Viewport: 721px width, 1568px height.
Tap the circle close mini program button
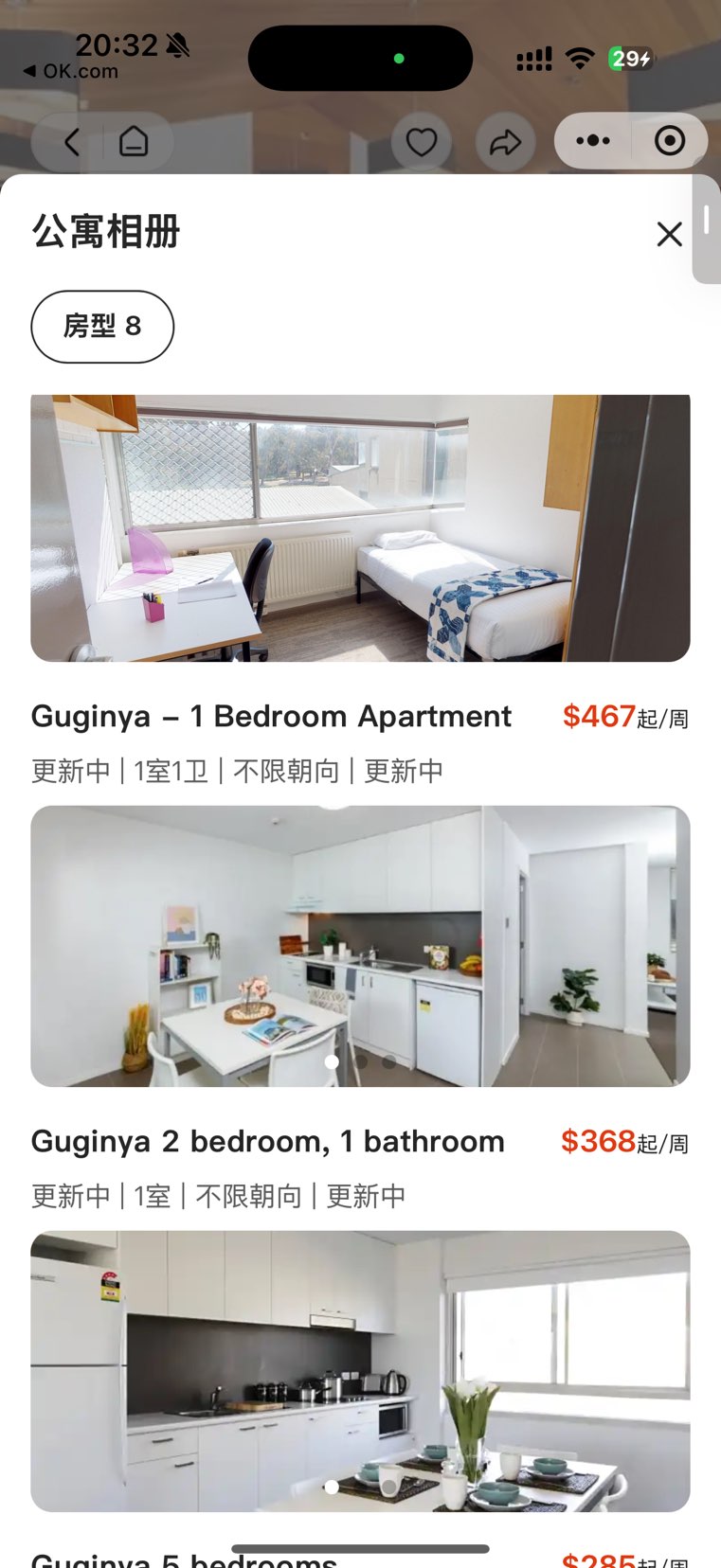pyautogui.click(x=669, y=141)
